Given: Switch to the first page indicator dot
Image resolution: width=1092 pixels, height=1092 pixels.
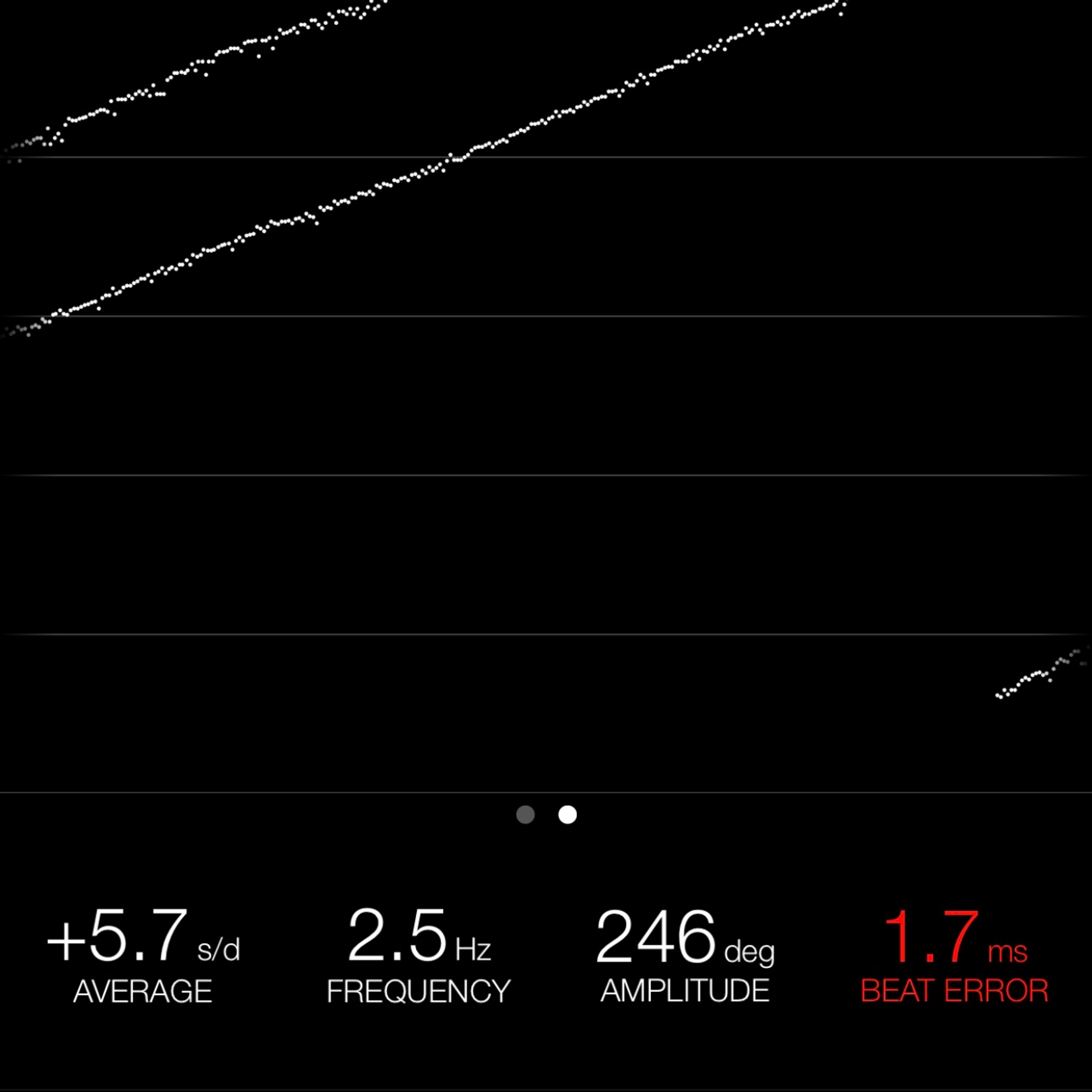Looking at the screenshot, I should (525, 814).
